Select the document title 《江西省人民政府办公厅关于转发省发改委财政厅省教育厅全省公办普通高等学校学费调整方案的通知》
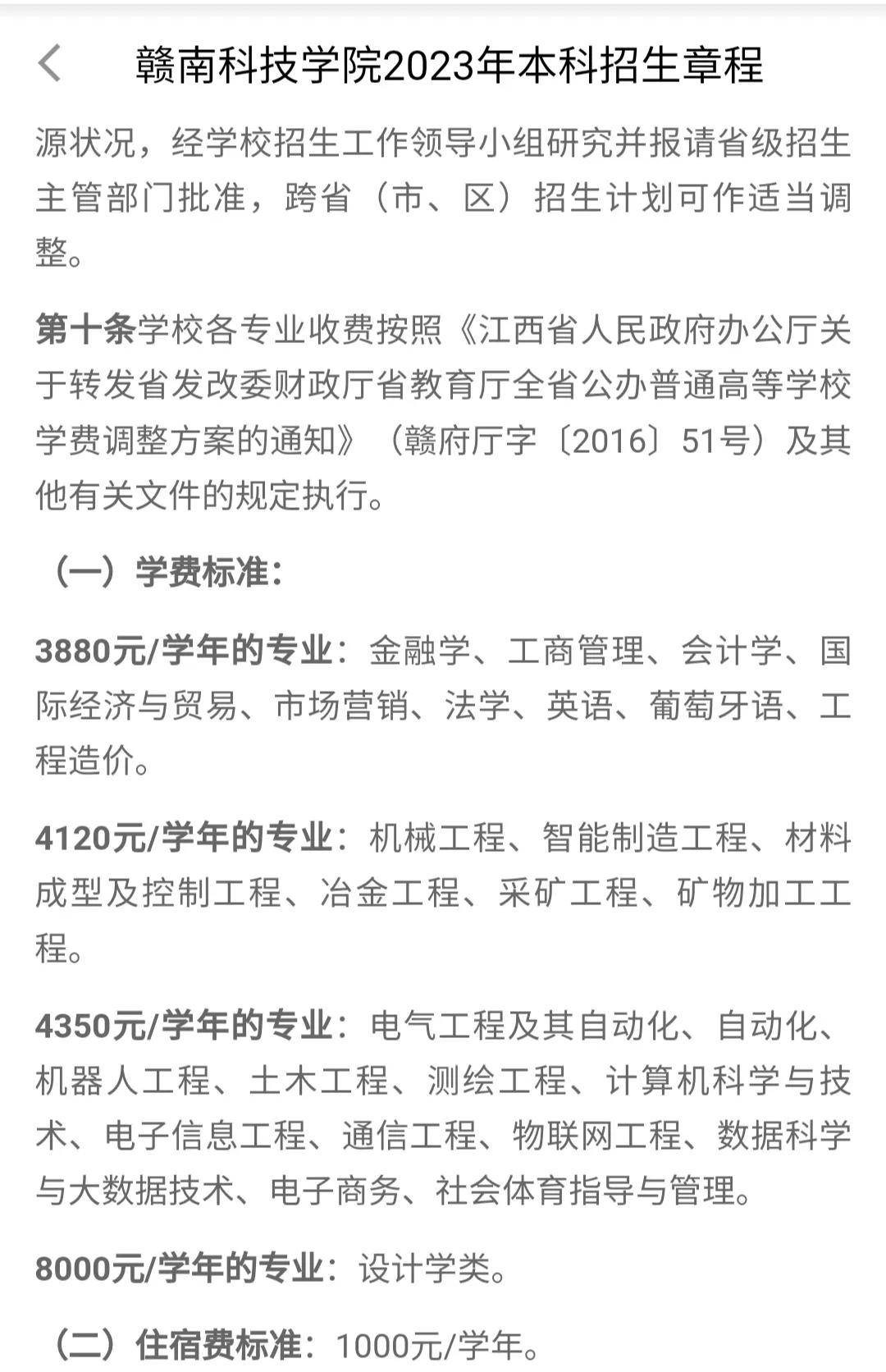This screenshot has height=1372, width=886. [443, 386]
